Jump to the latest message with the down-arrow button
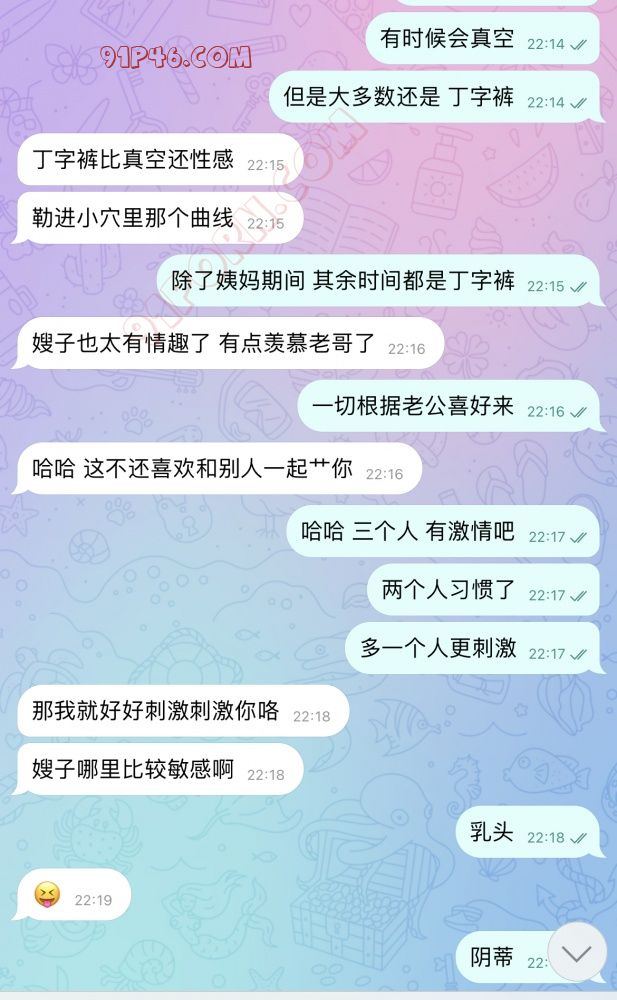617x1000 pixels. click(x=576, y=951)
